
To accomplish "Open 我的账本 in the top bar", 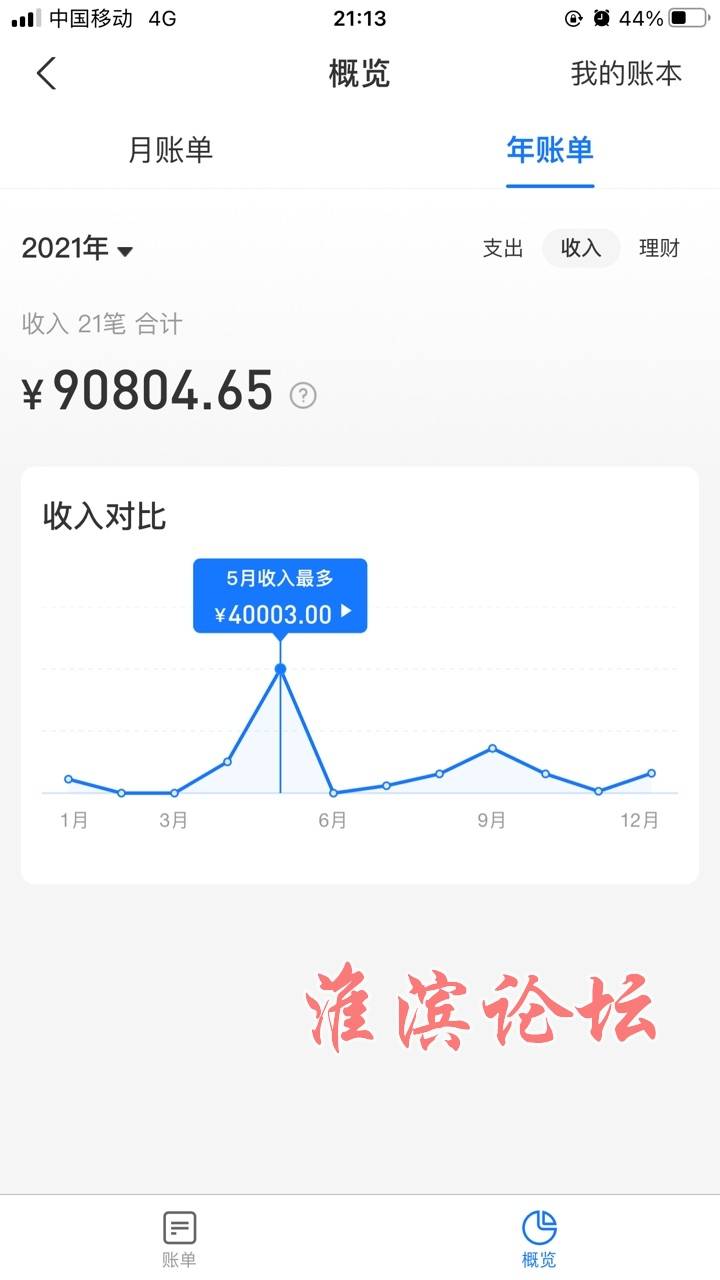I will (626, 73).
